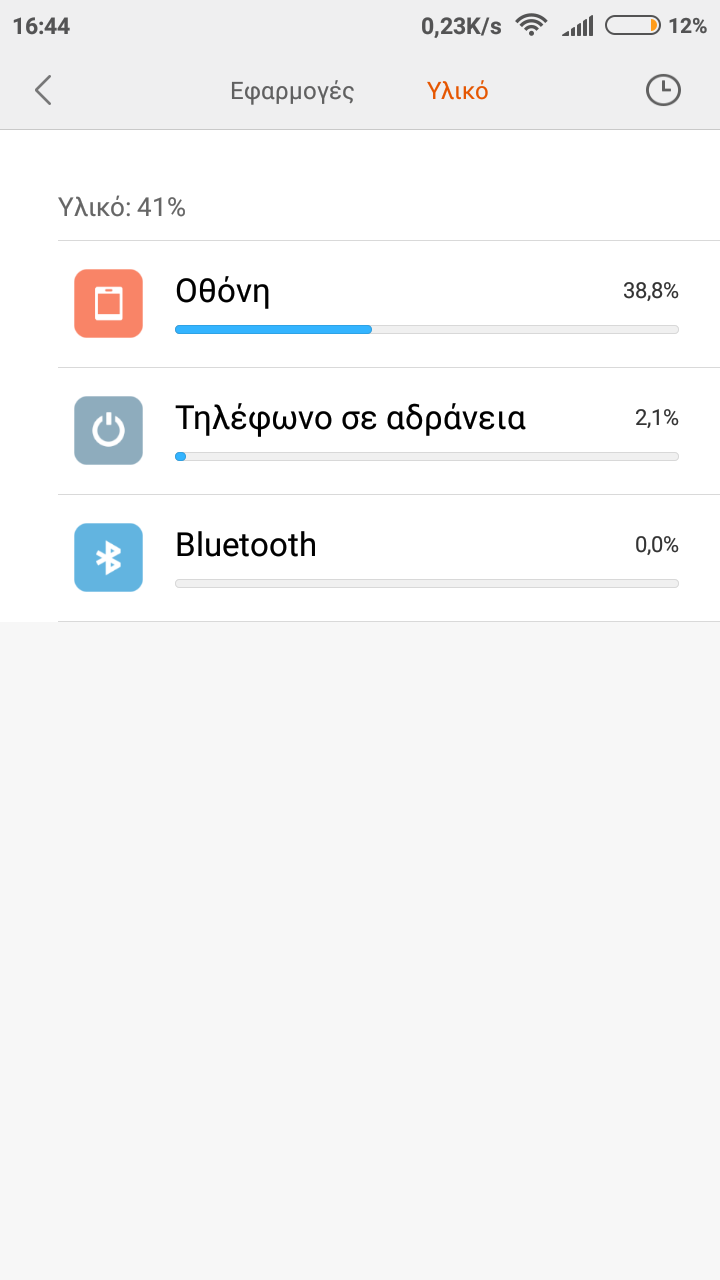This screenshot has width=720, height=1280.
Task: Select the Υλικό tab
Action: pyautogui.click(x=457, y=91)
